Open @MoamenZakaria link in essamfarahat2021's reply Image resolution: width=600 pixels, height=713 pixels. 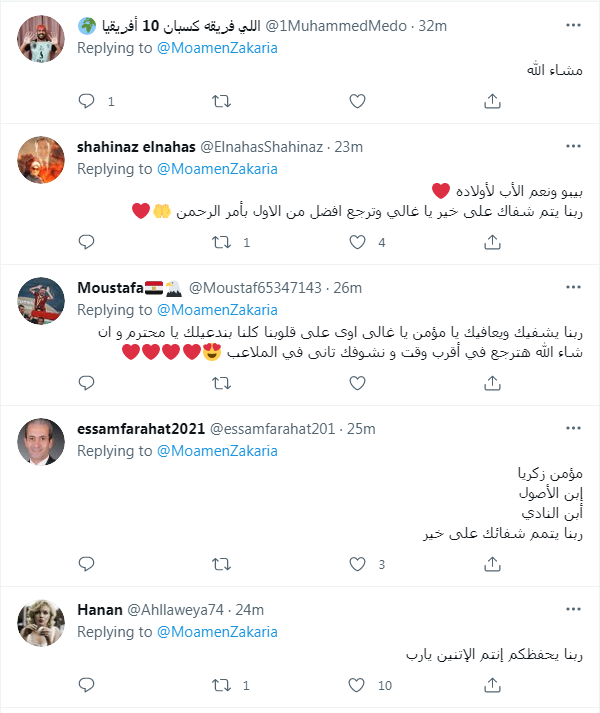tap(217, 451)
